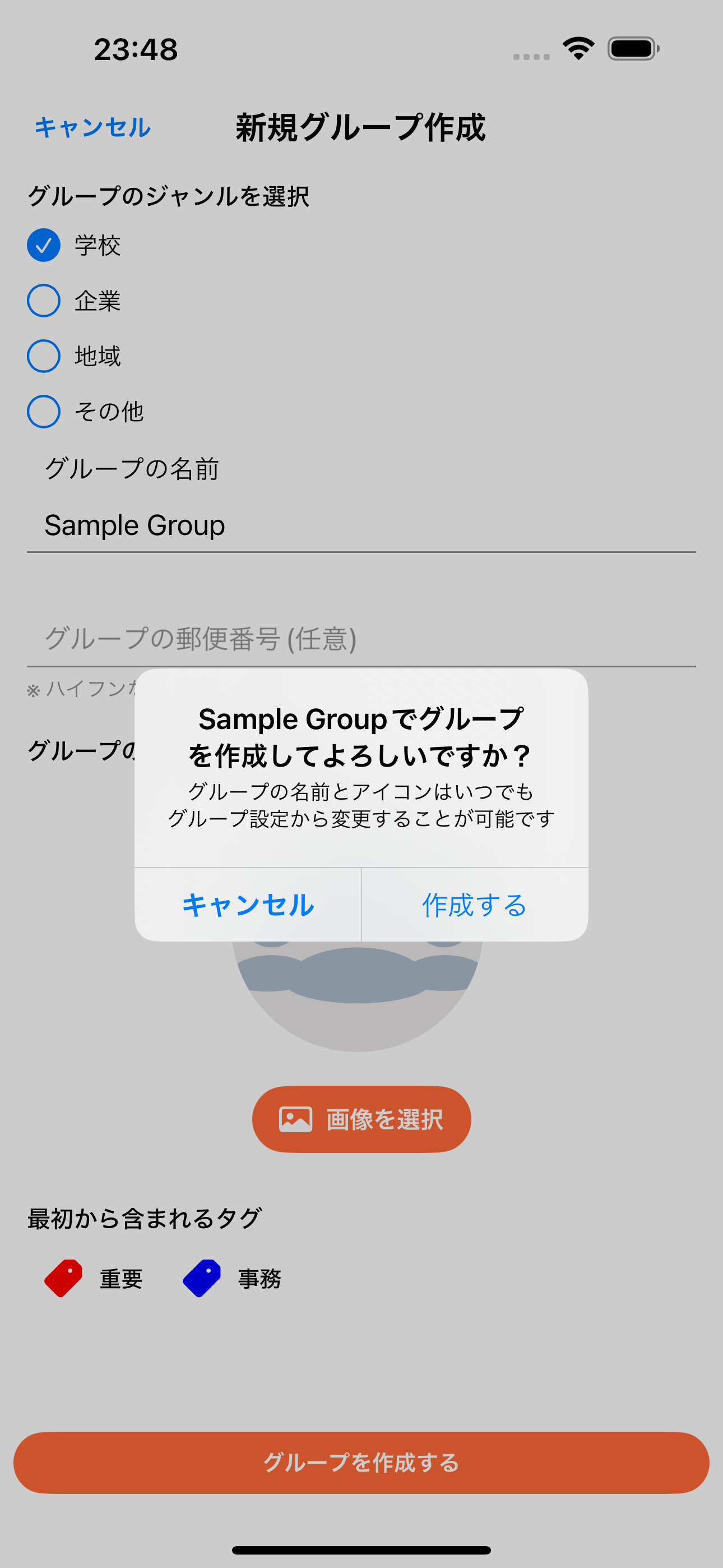Click the 23:48 time display

tap(135, 50)
